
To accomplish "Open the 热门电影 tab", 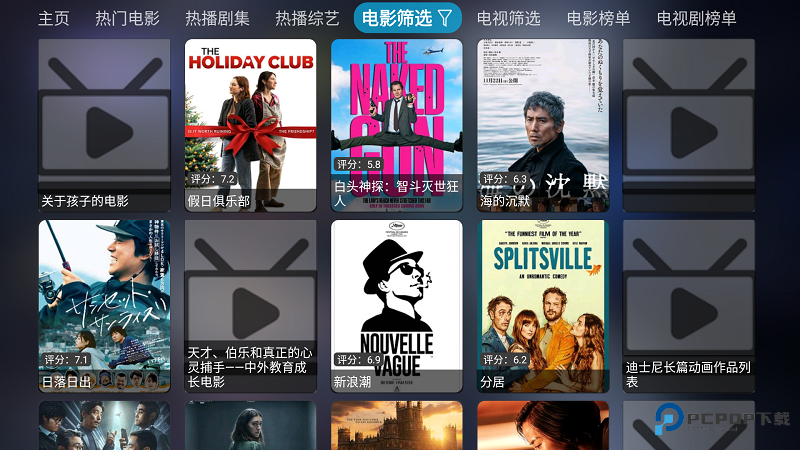I will [127, 18].
